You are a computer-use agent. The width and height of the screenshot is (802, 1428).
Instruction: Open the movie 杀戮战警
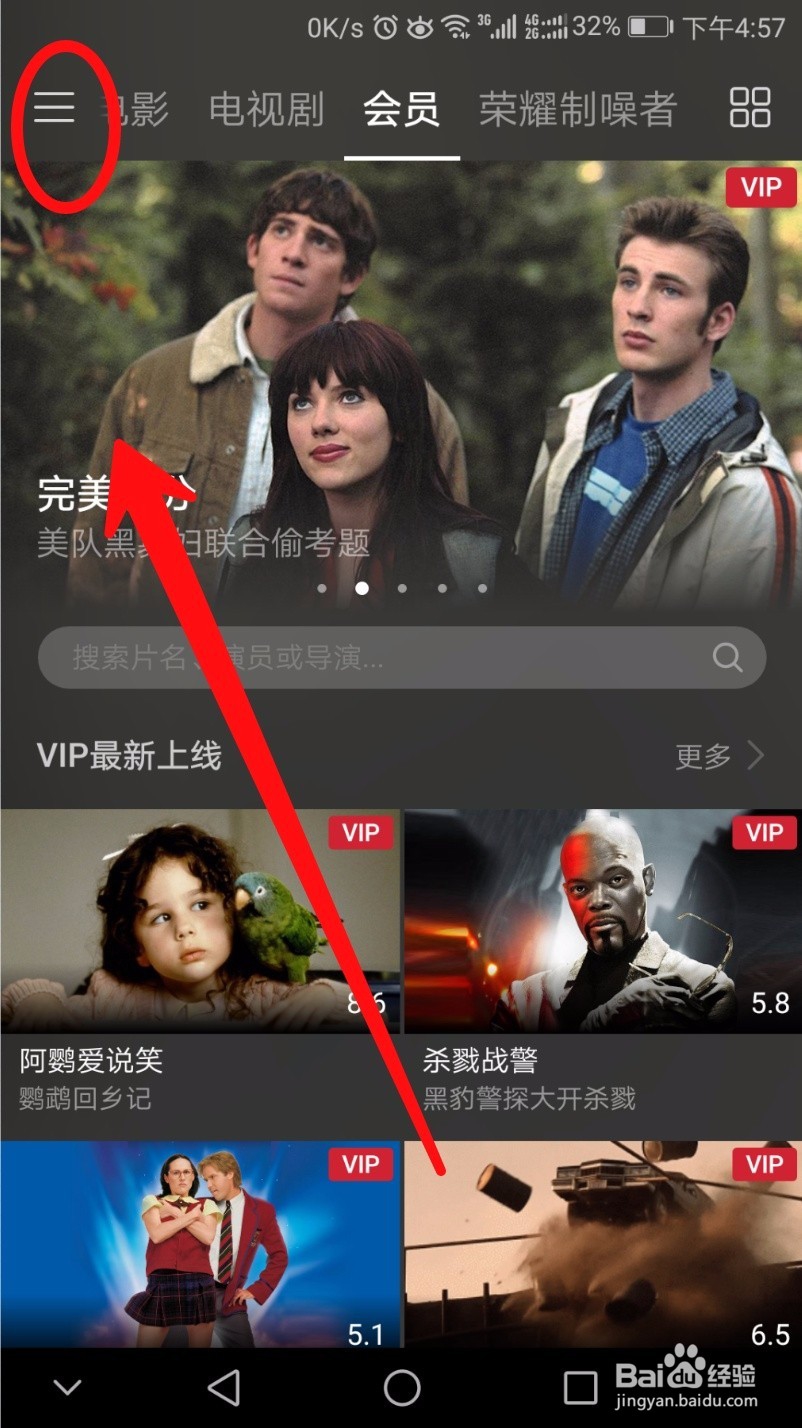(602, 920)
